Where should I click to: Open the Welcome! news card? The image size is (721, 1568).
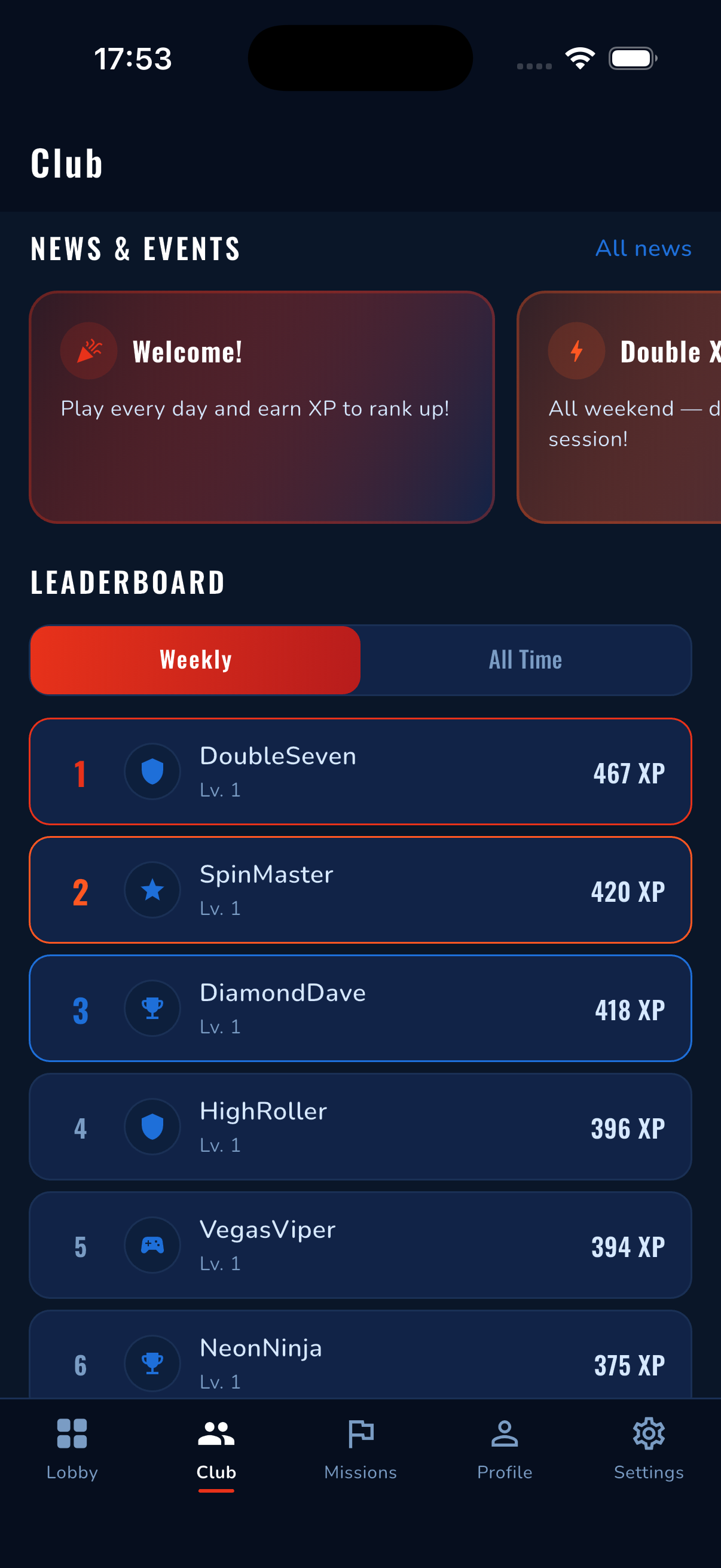262,407
